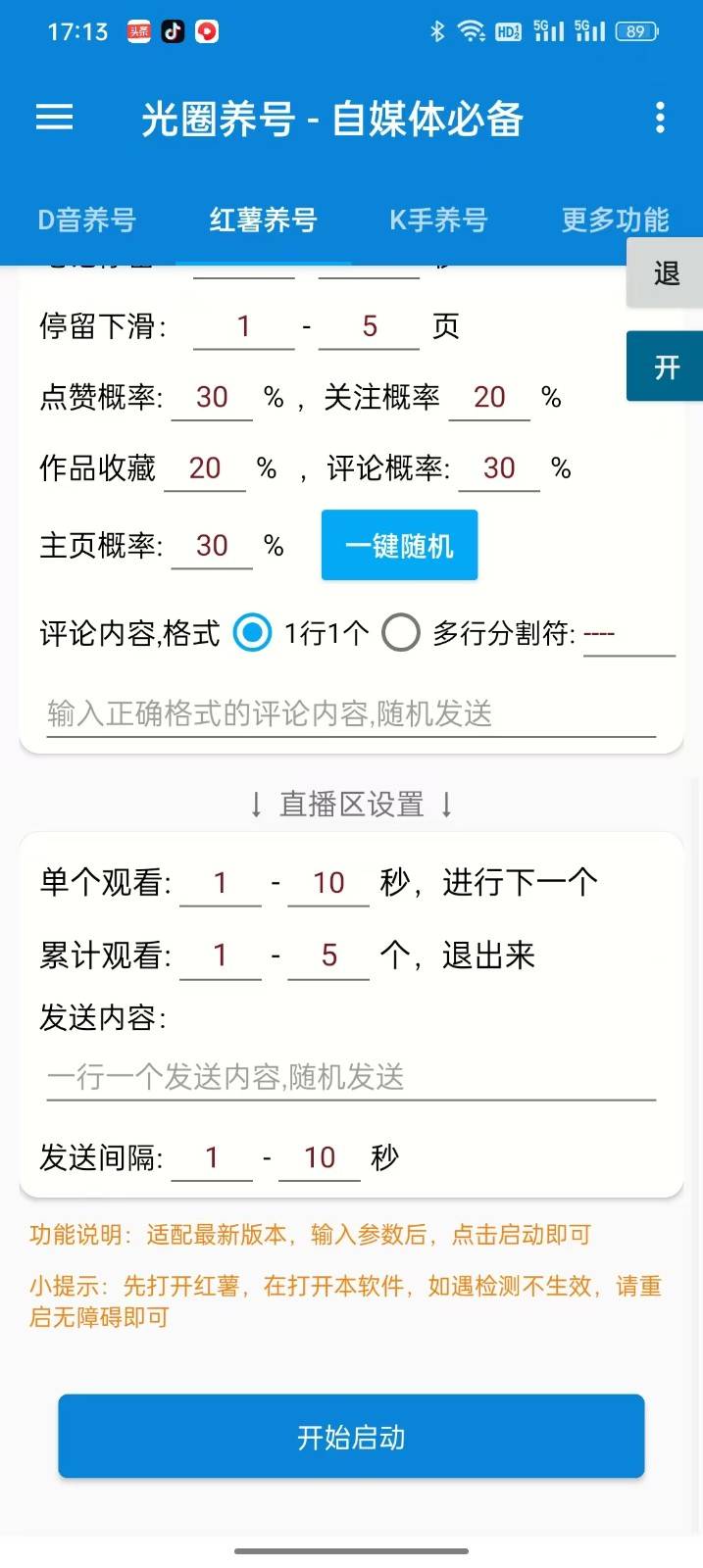Focus the comment content input field
This screenshot has width=703, height=1568.
click(351, 713)
